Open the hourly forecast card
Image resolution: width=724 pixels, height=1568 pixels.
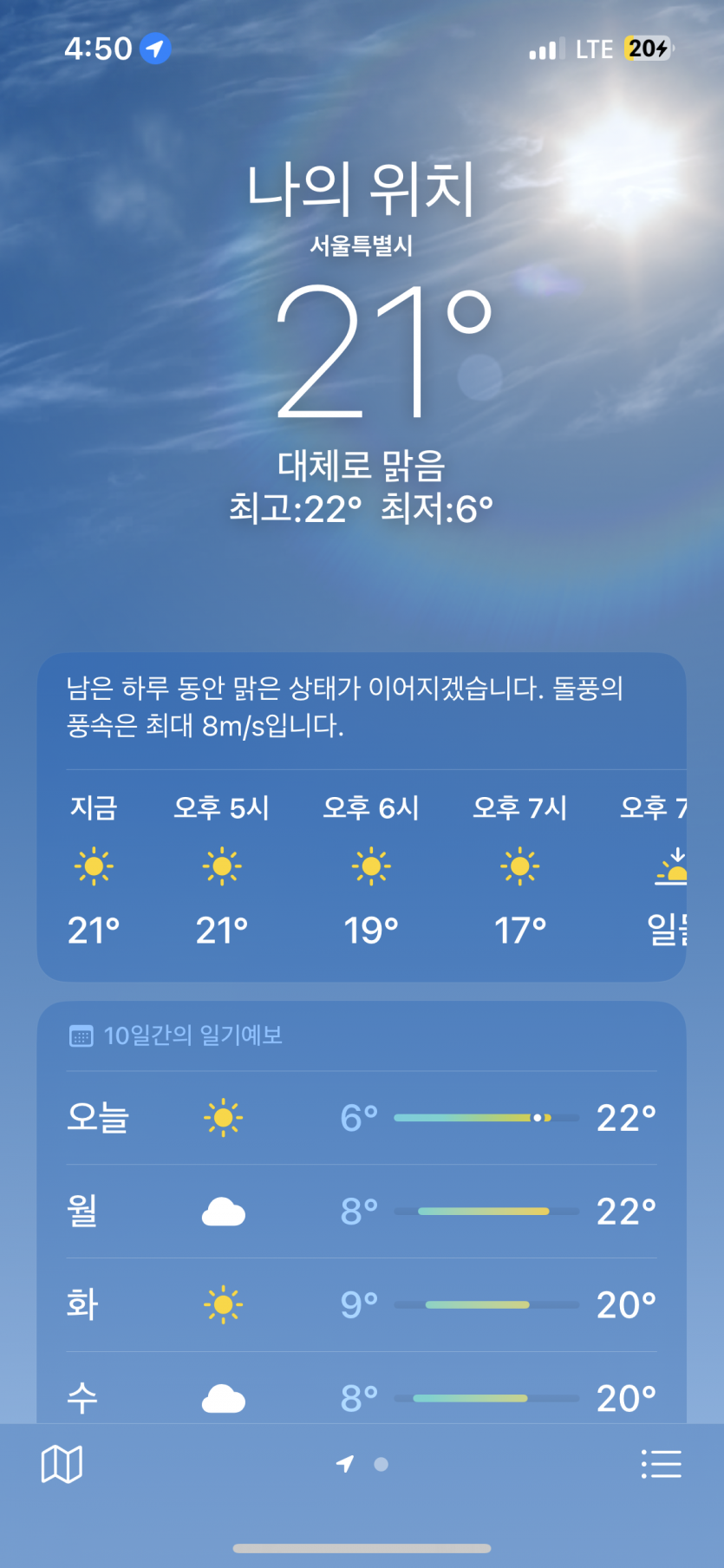click(362, 867)
